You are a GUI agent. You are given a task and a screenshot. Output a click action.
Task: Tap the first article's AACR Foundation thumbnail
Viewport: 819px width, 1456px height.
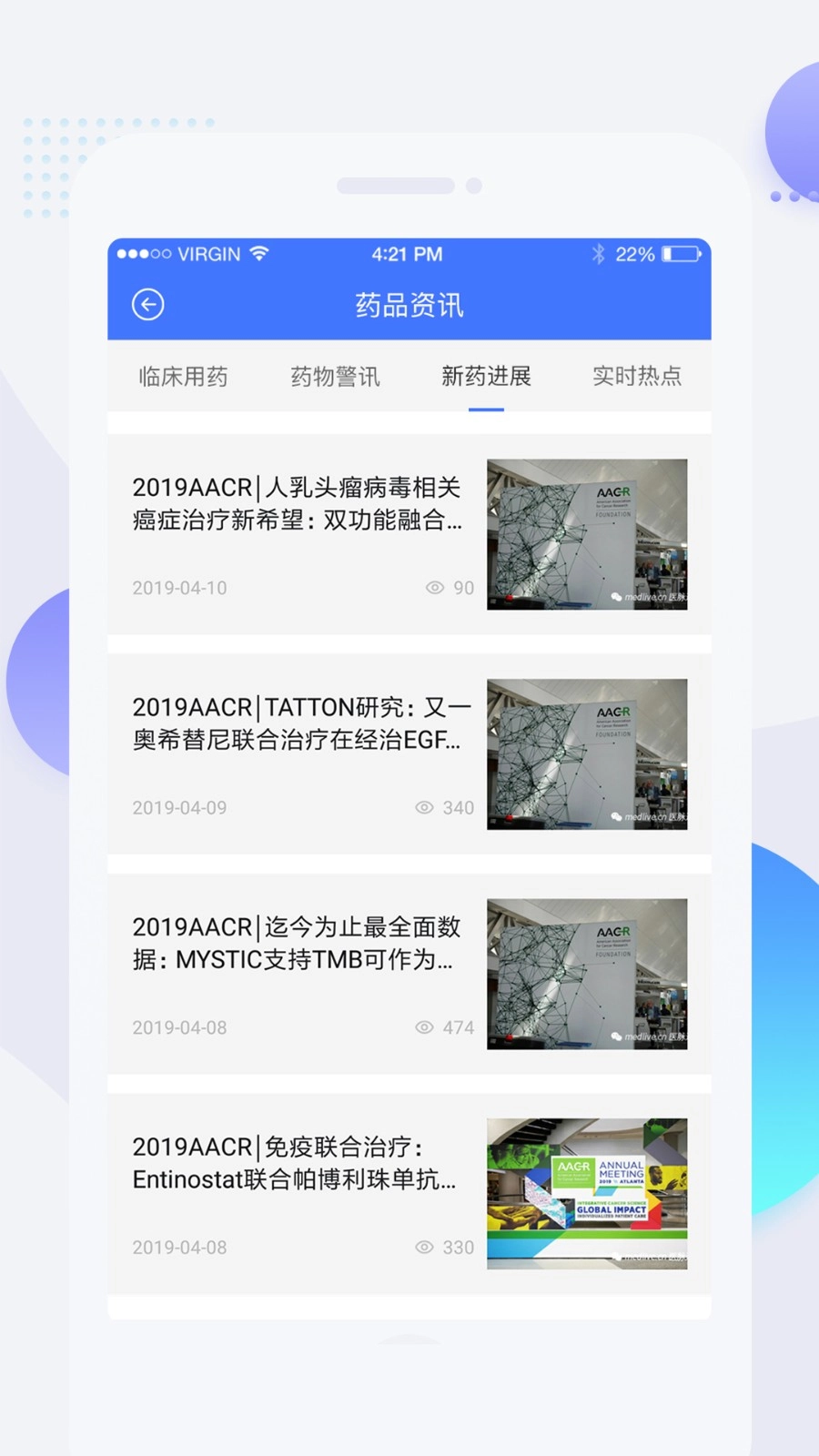point(586,533)
